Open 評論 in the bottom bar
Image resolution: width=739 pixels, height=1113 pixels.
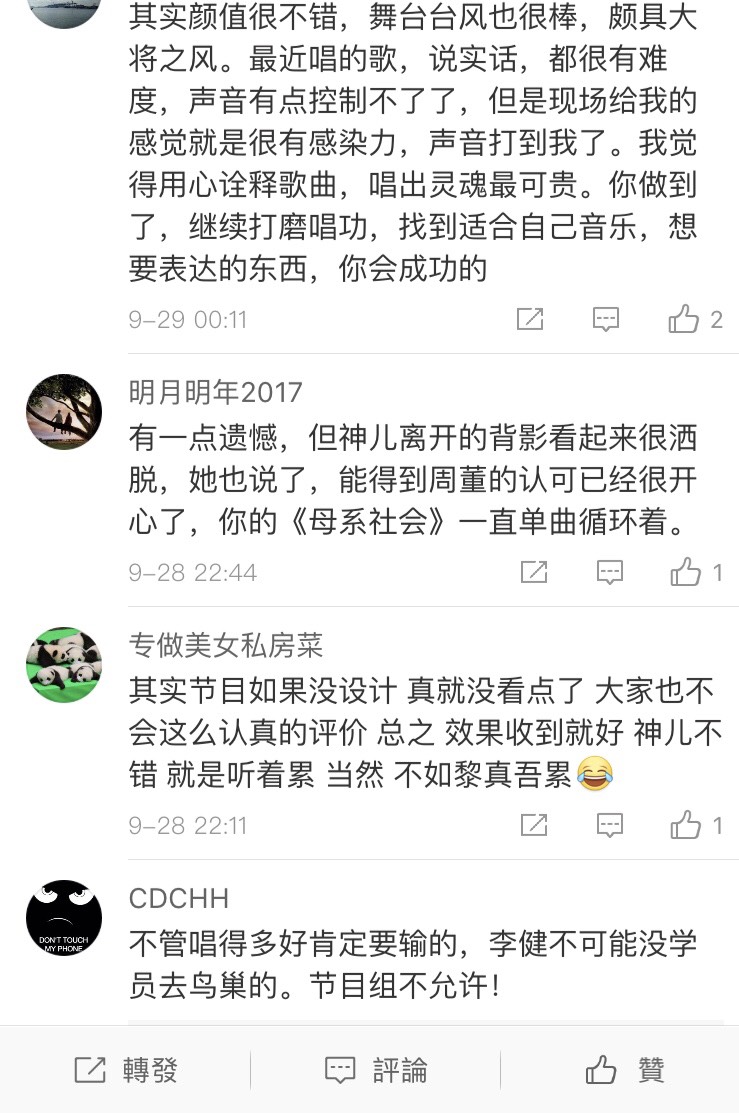375,1070
